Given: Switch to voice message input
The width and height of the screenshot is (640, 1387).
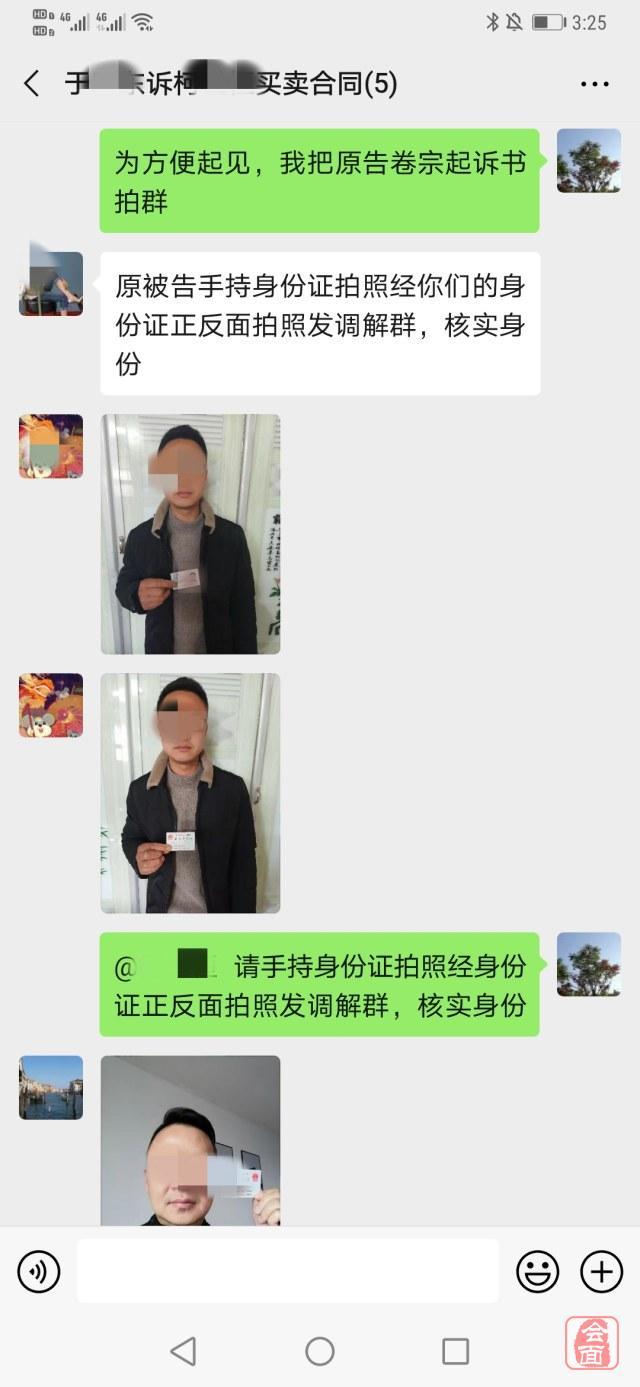Looking at the screenshot, I should 39,1271.
